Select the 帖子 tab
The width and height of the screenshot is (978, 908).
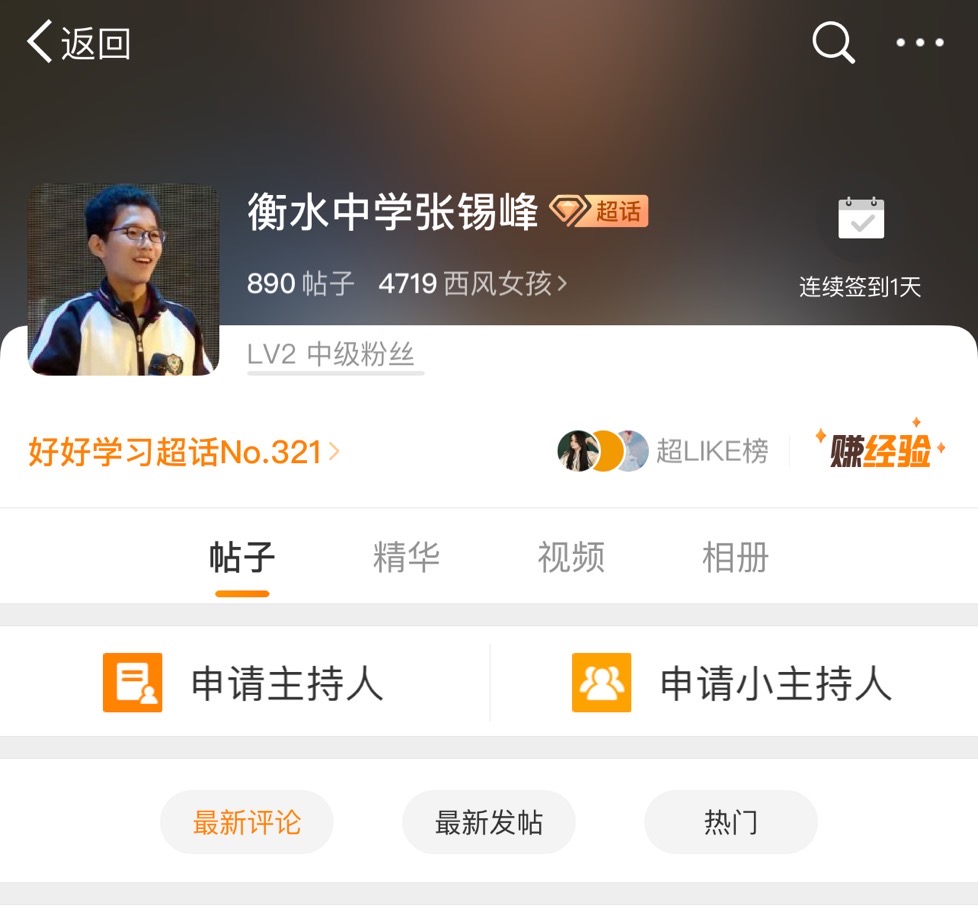pos(242,557)
